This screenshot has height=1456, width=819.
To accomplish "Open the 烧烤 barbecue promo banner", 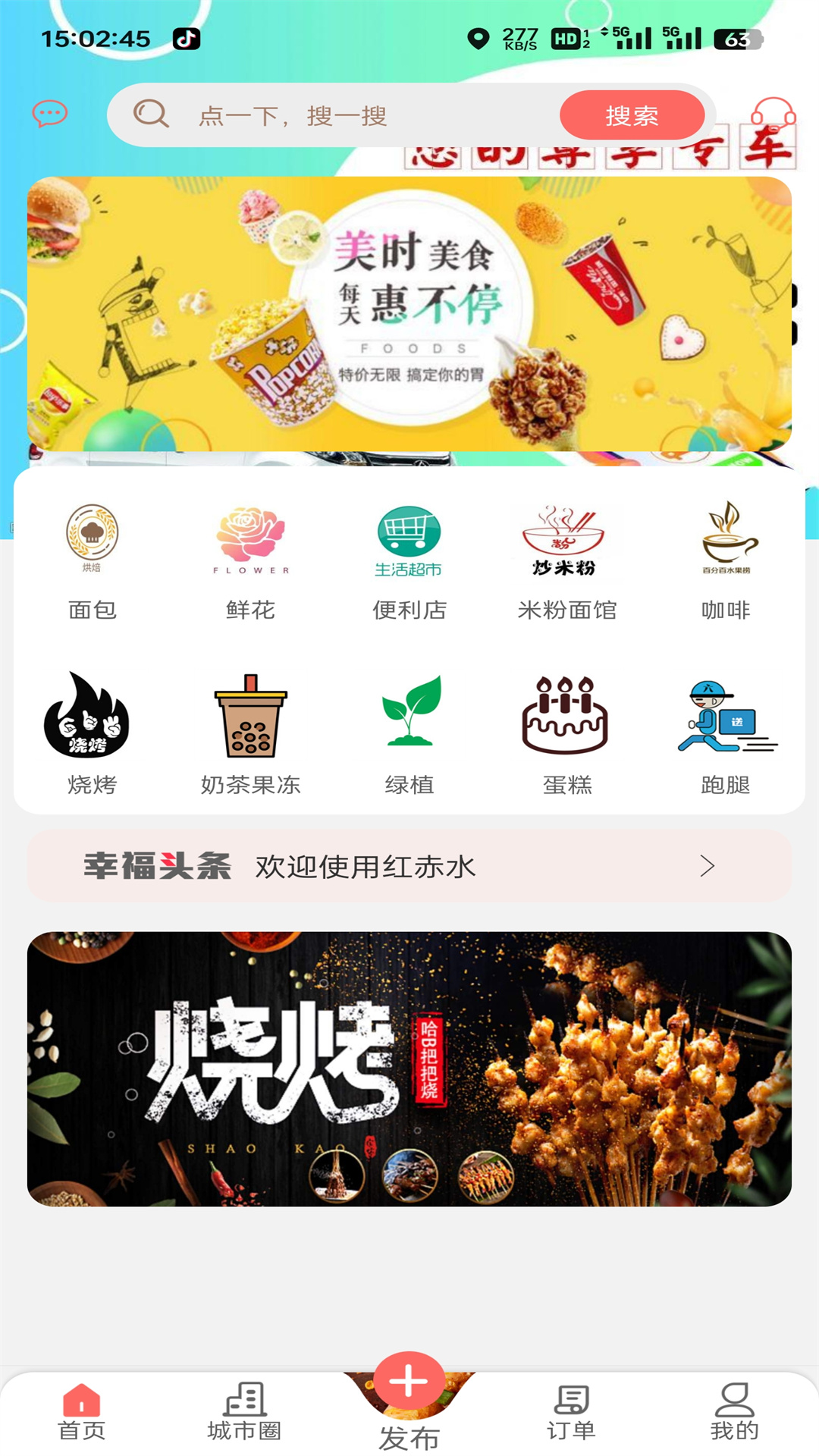I will (409, 1077).
